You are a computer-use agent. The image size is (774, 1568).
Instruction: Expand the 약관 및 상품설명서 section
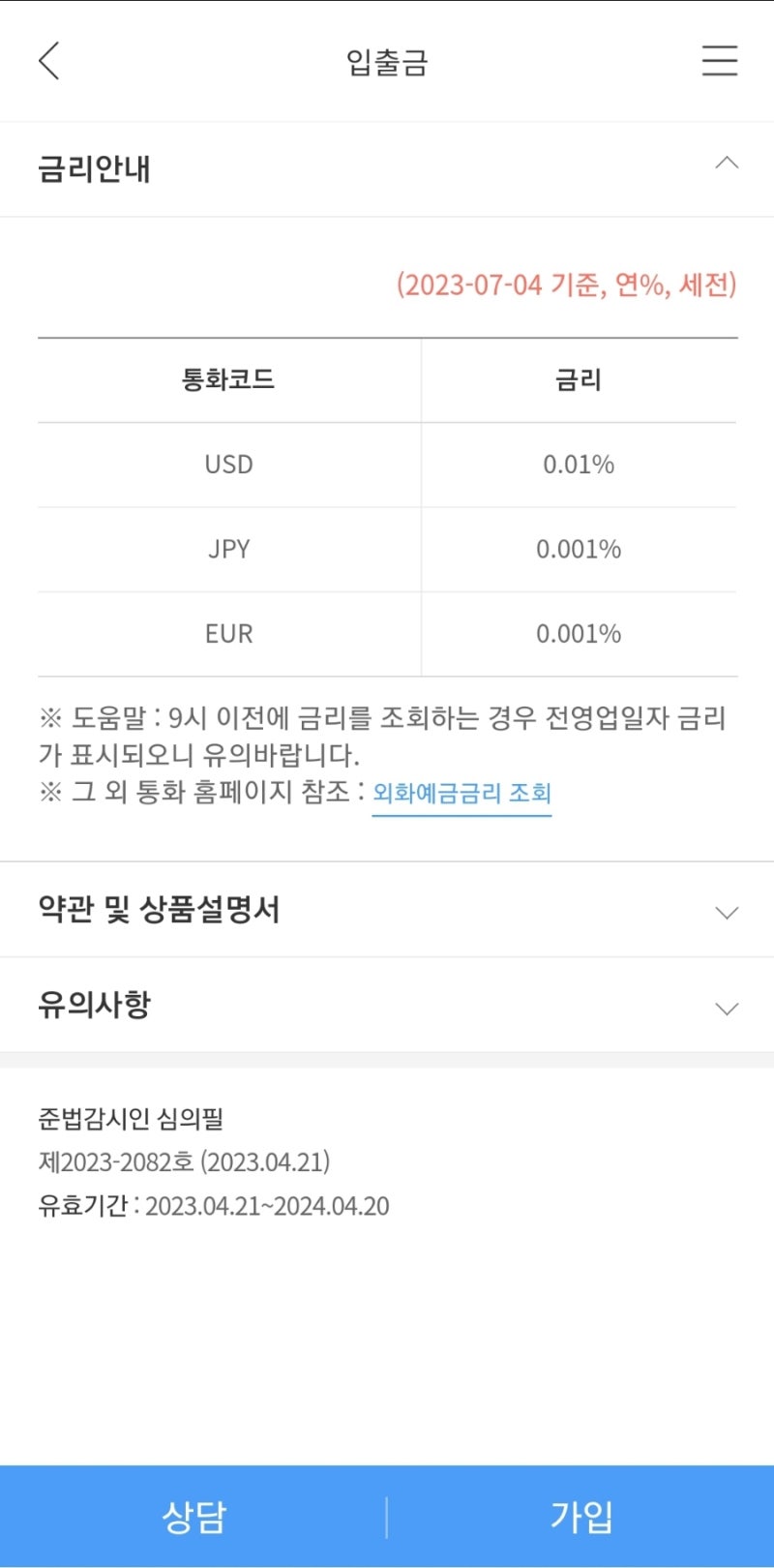(727, 911)
